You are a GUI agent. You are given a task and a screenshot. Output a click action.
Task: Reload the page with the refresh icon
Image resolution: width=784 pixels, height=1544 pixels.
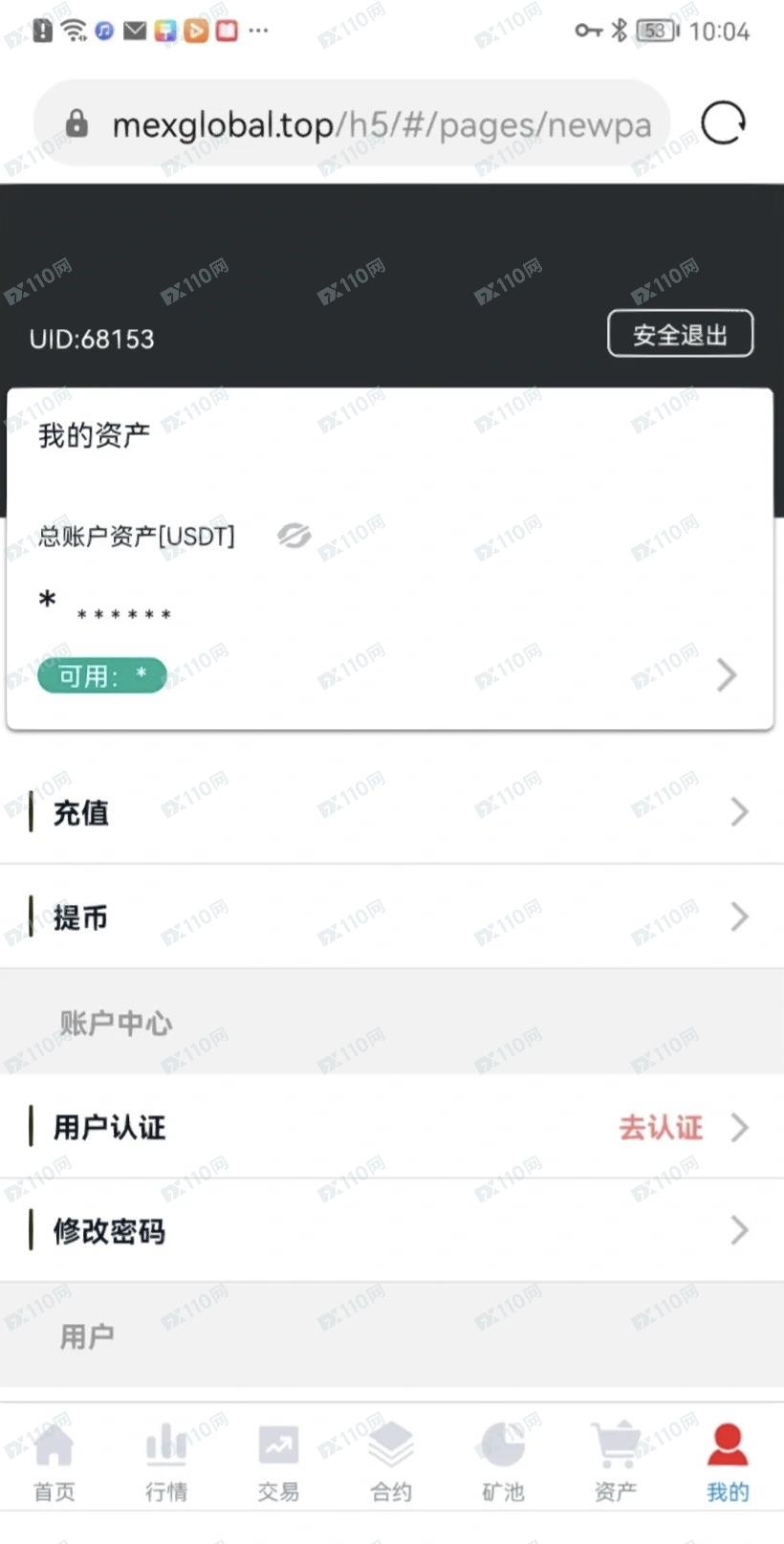[x=723, y=123]
